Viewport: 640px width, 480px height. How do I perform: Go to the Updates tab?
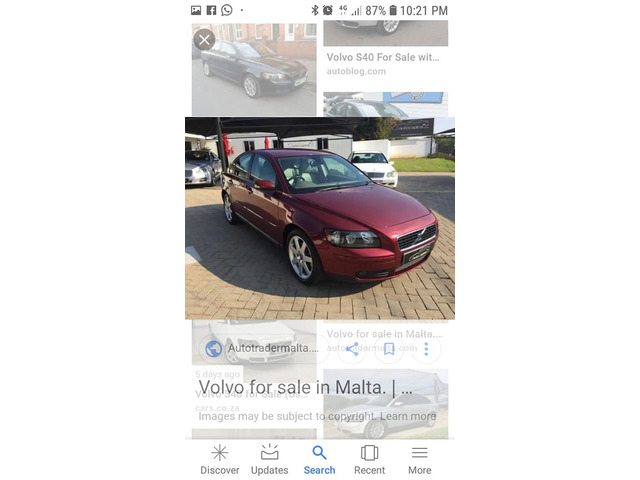click(x=269, y=459)
